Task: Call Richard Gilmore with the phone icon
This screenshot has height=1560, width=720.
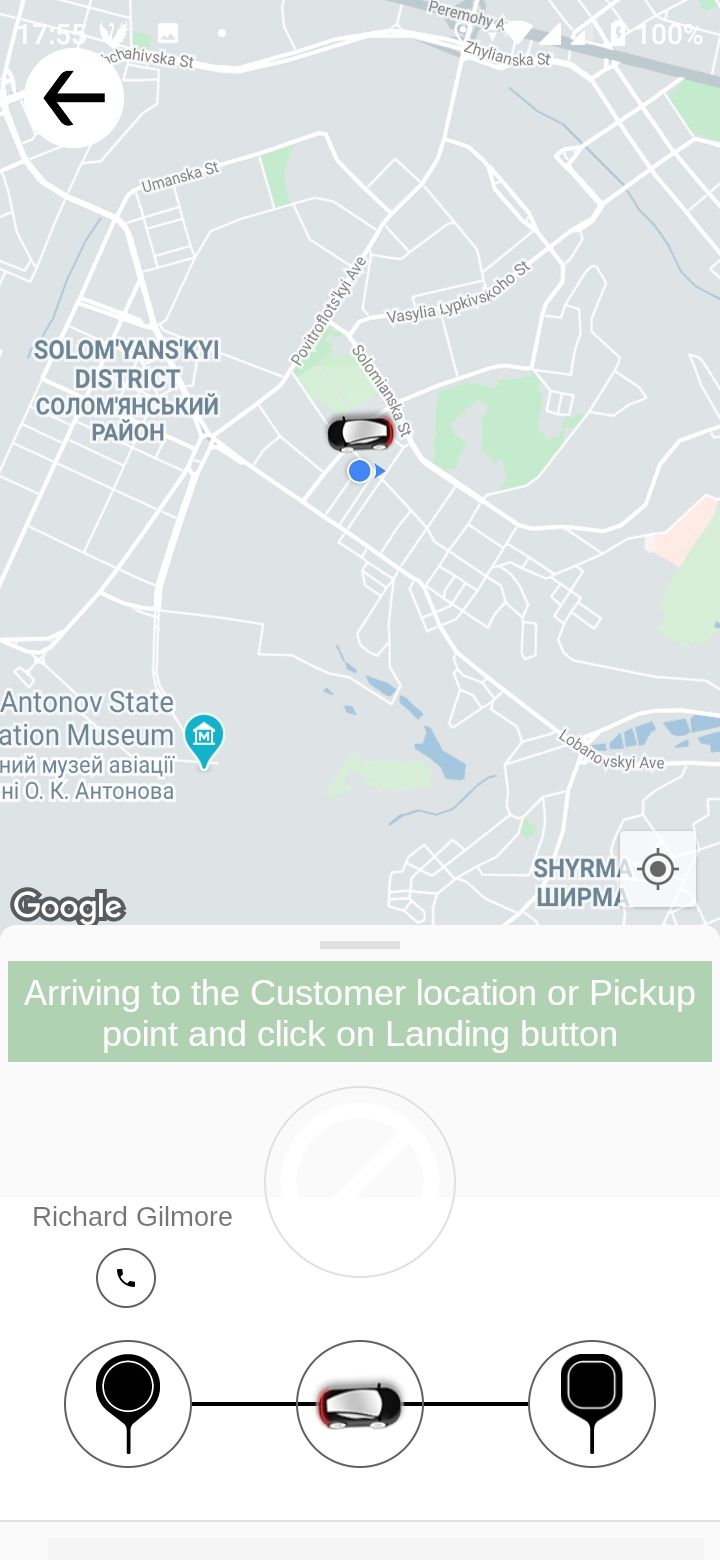Action: pyautogui.click(x=126, y=1278)
